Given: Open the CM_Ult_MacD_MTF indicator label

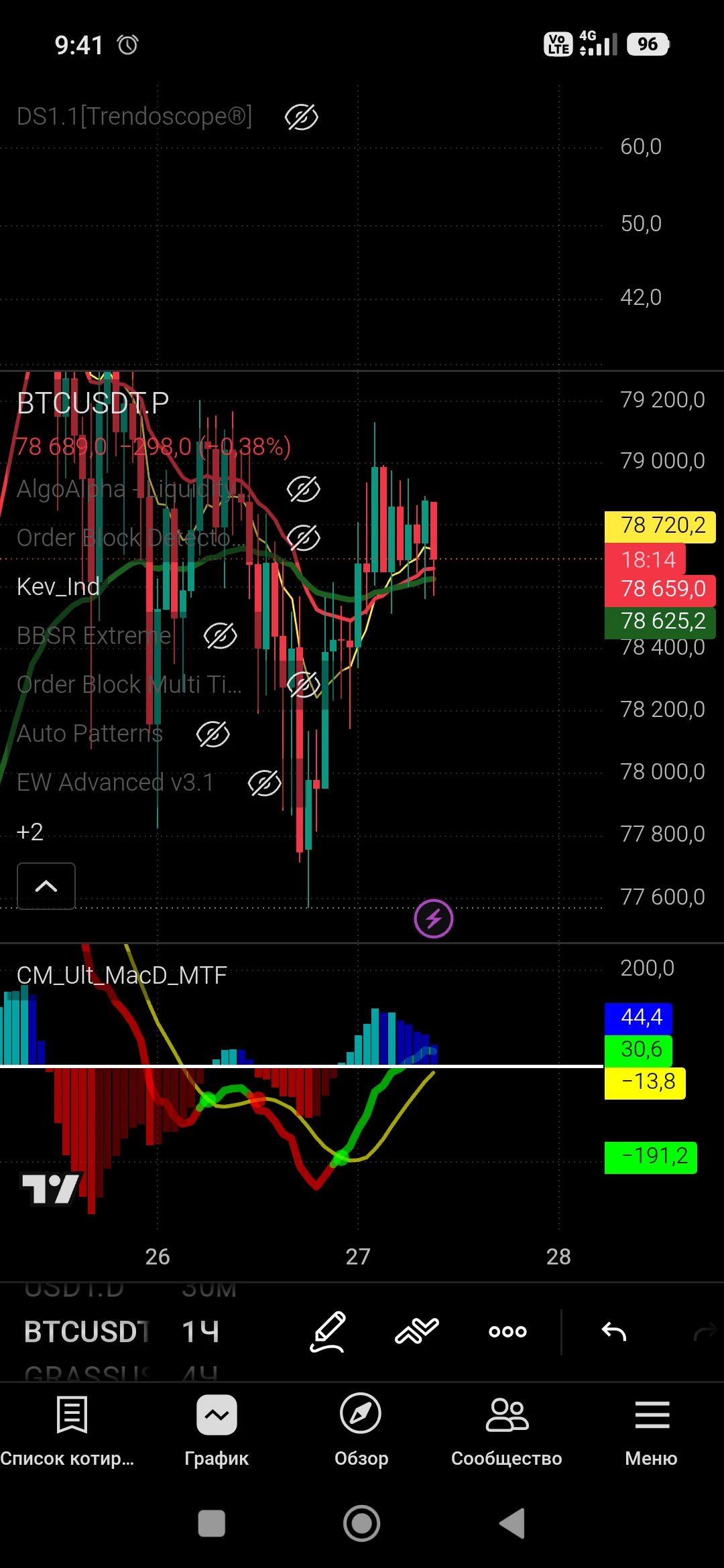Looking at the screenshot, I should [x=122, y=975].
